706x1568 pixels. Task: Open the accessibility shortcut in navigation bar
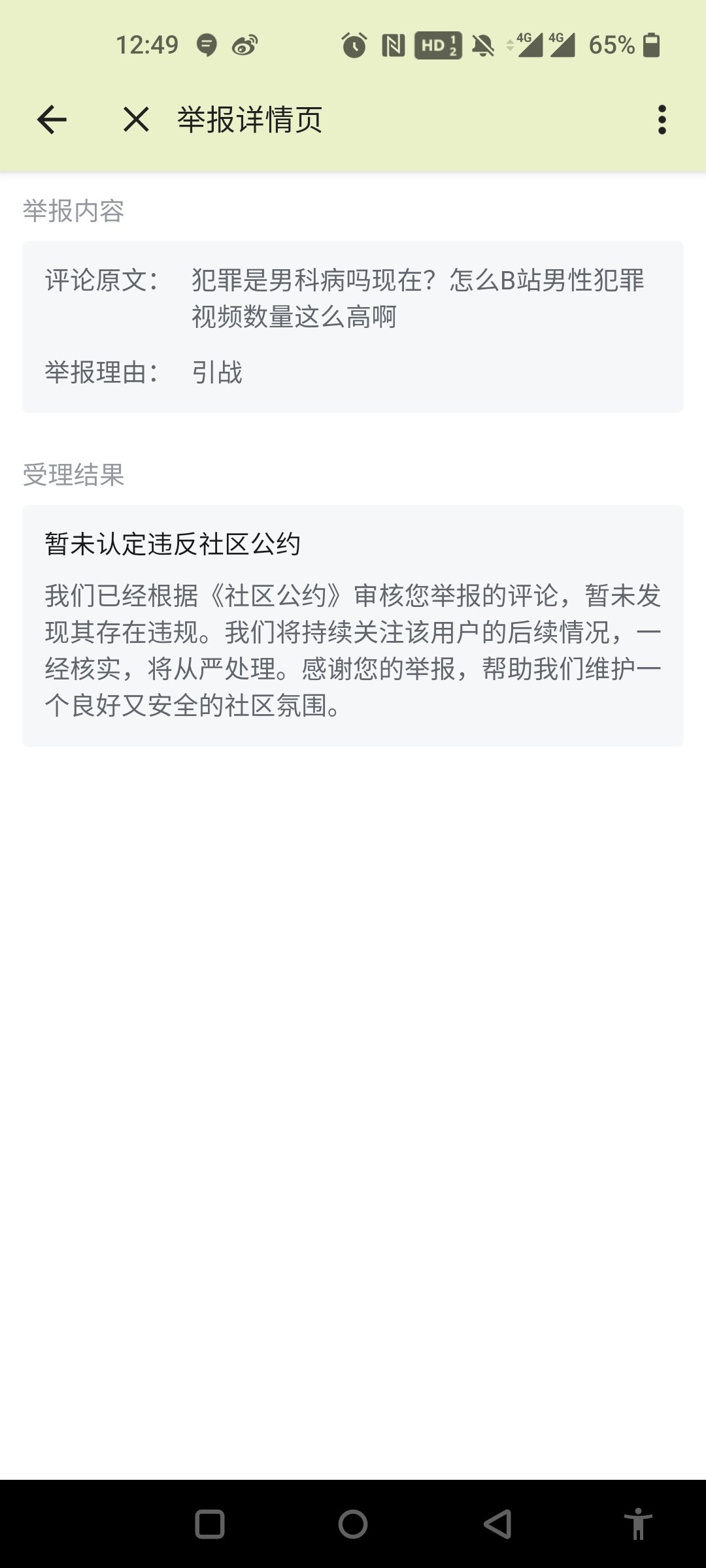[638, 1524]
